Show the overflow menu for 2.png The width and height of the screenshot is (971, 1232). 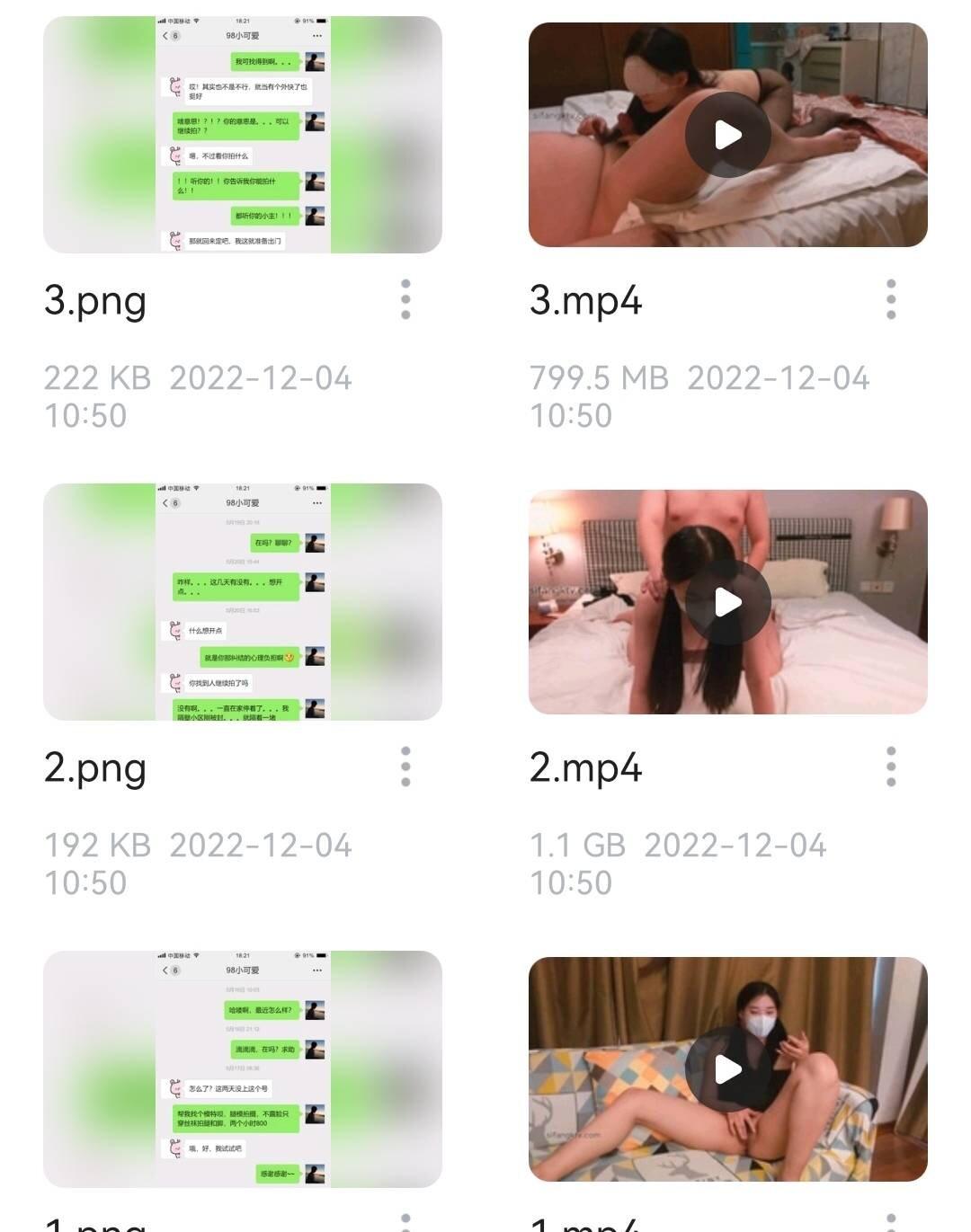coord(405,767)
